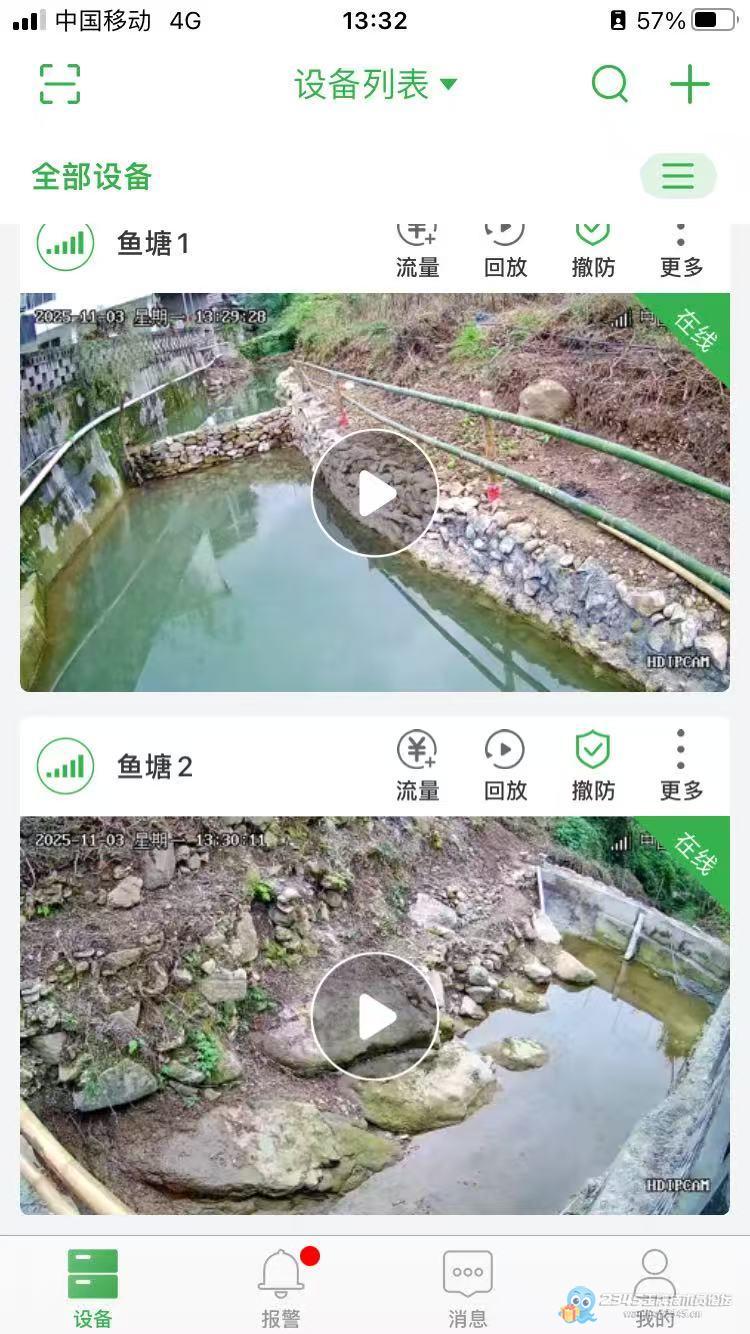Open 更多 options for 鱼塘1
This screenshot has height=1334, width=750.
681,249
